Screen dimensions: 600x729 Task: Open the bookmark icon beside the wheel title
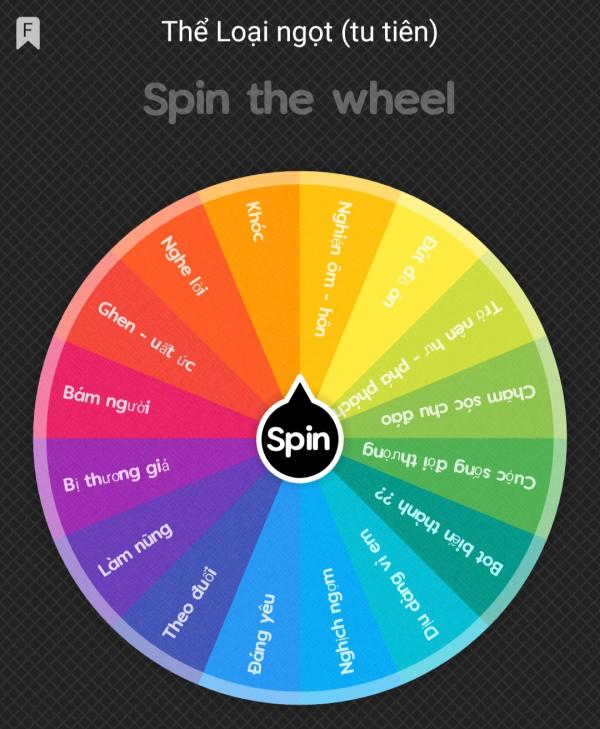point(28,34)
